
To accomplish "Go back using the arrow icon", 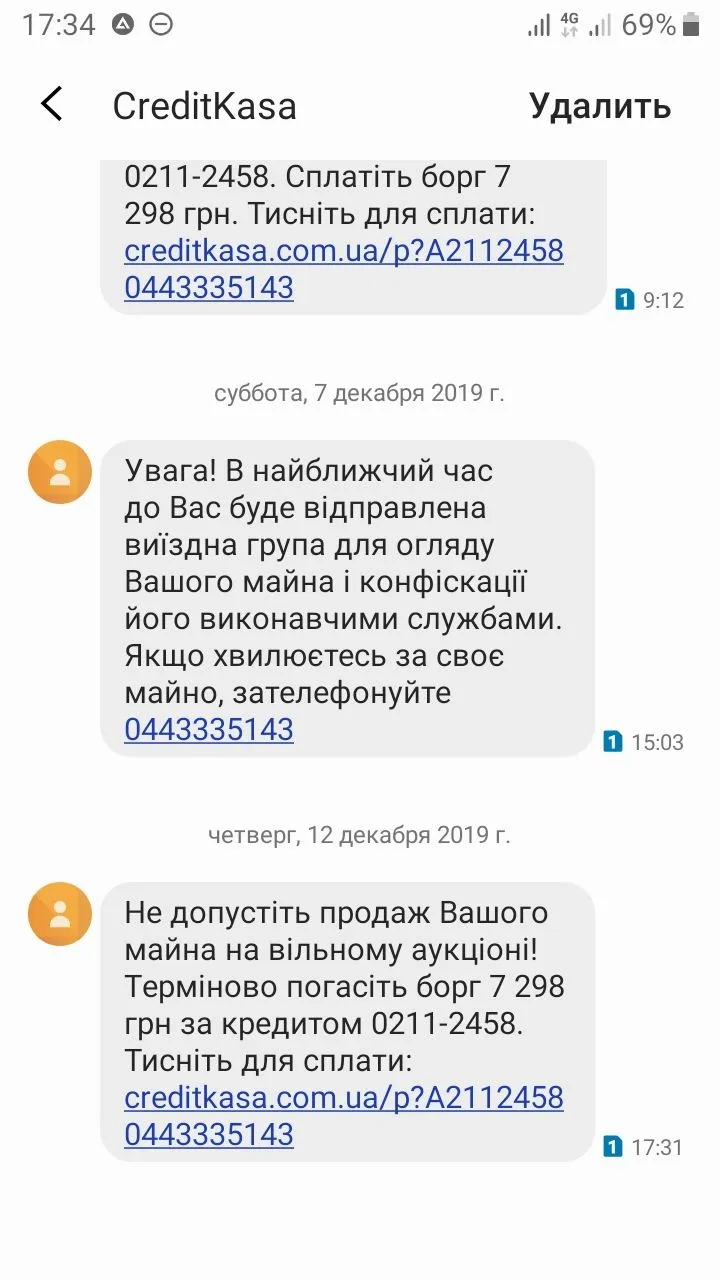I will click(52, 105).
